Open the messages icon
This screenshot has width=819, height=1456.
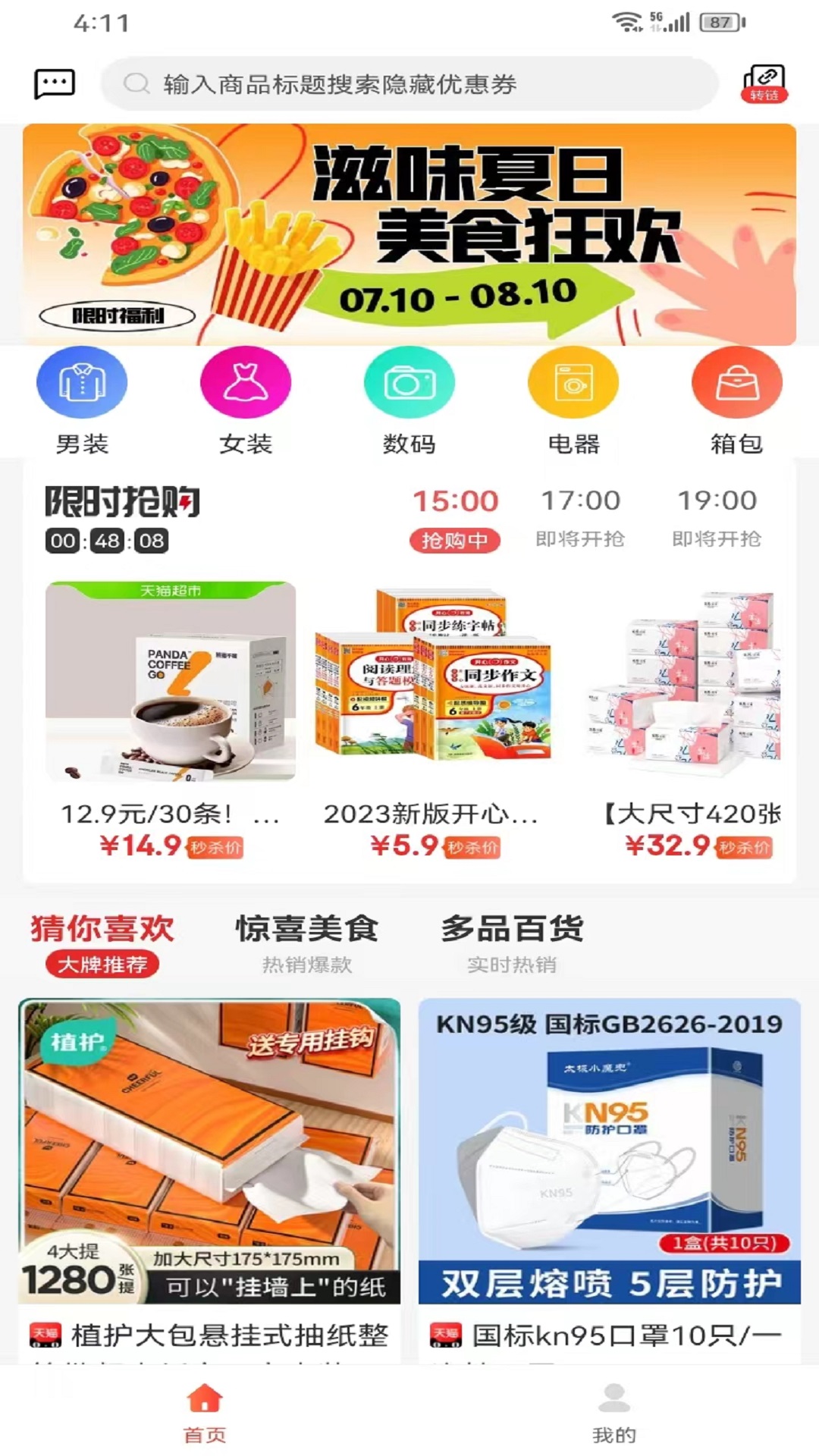55,83
